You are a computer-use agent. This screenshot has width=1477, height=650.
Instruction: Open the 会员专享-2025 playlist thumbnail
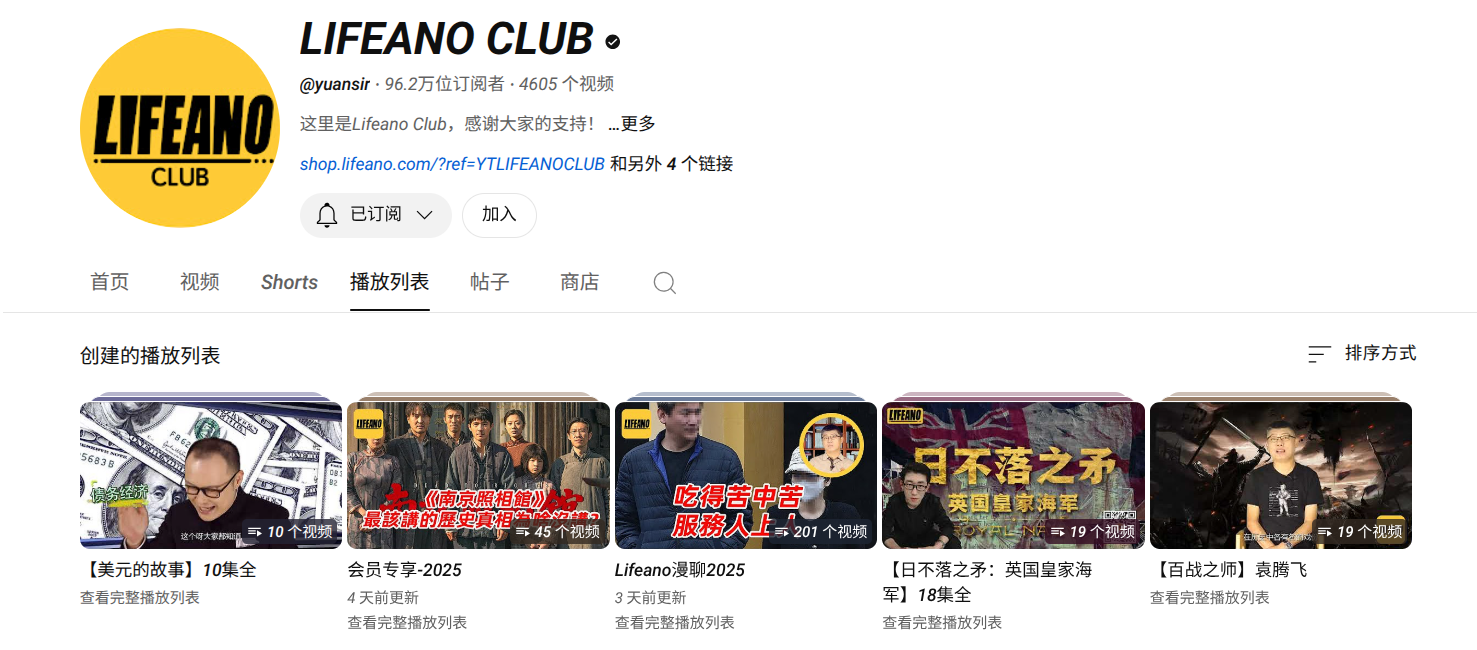click(x=478, y=475)
